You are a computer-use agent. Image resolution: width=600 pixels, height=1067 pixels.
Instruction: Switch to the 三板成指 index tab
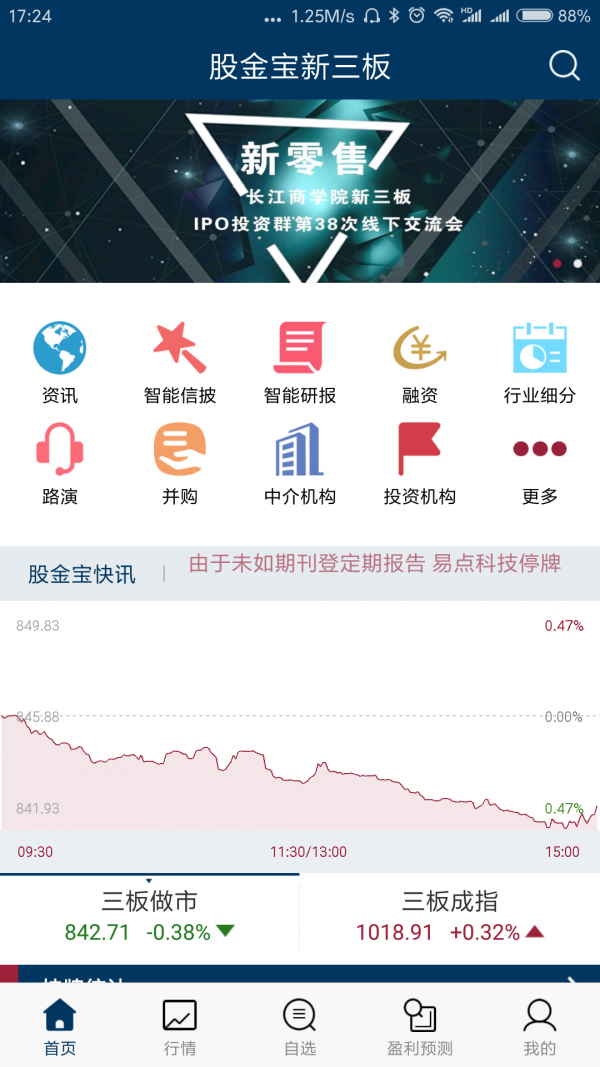pyautogui.click(x=450, y=916)
